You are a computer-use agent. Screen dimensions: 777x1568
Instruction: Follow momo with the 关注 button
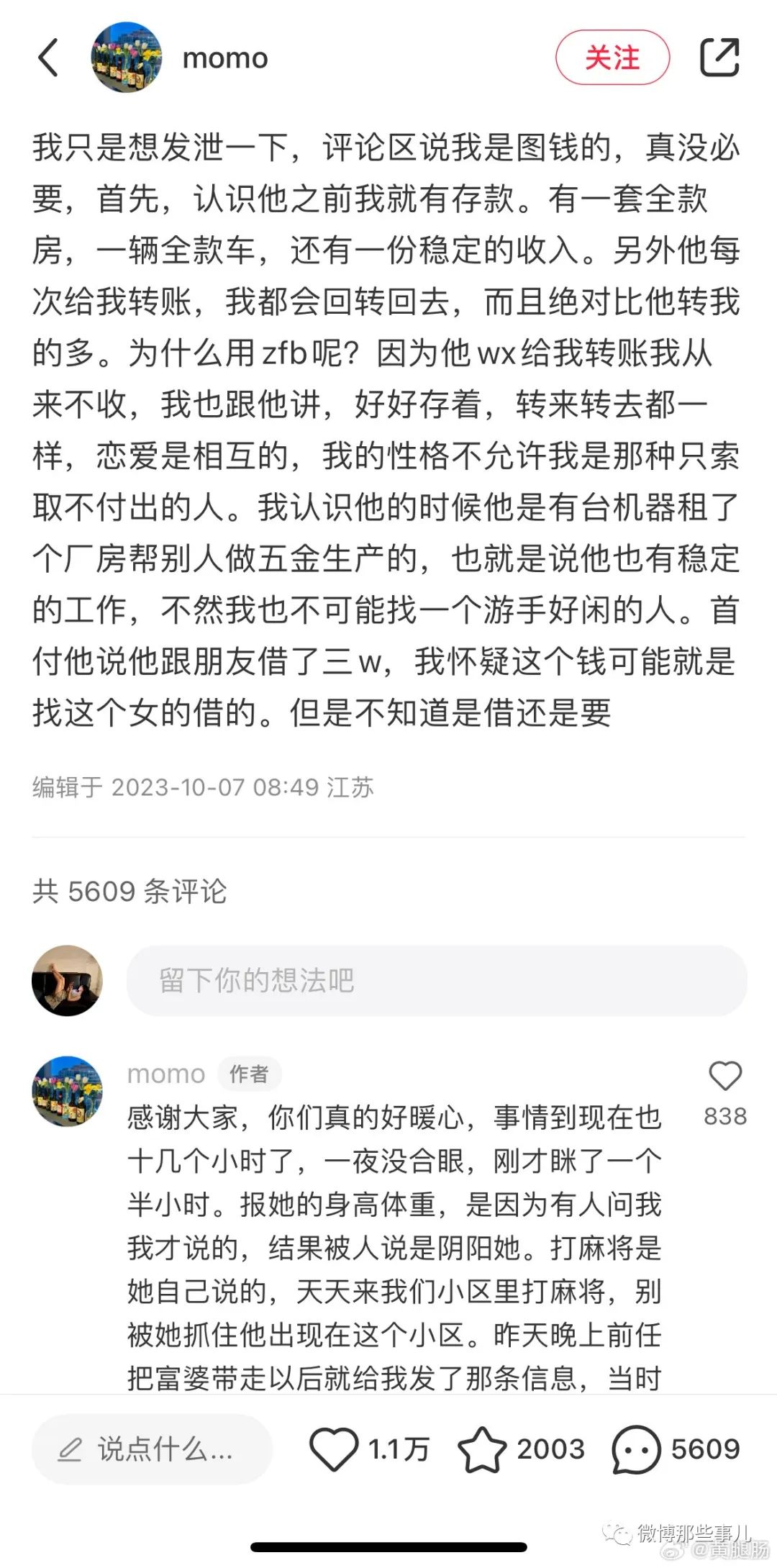(x=612, y=58)
